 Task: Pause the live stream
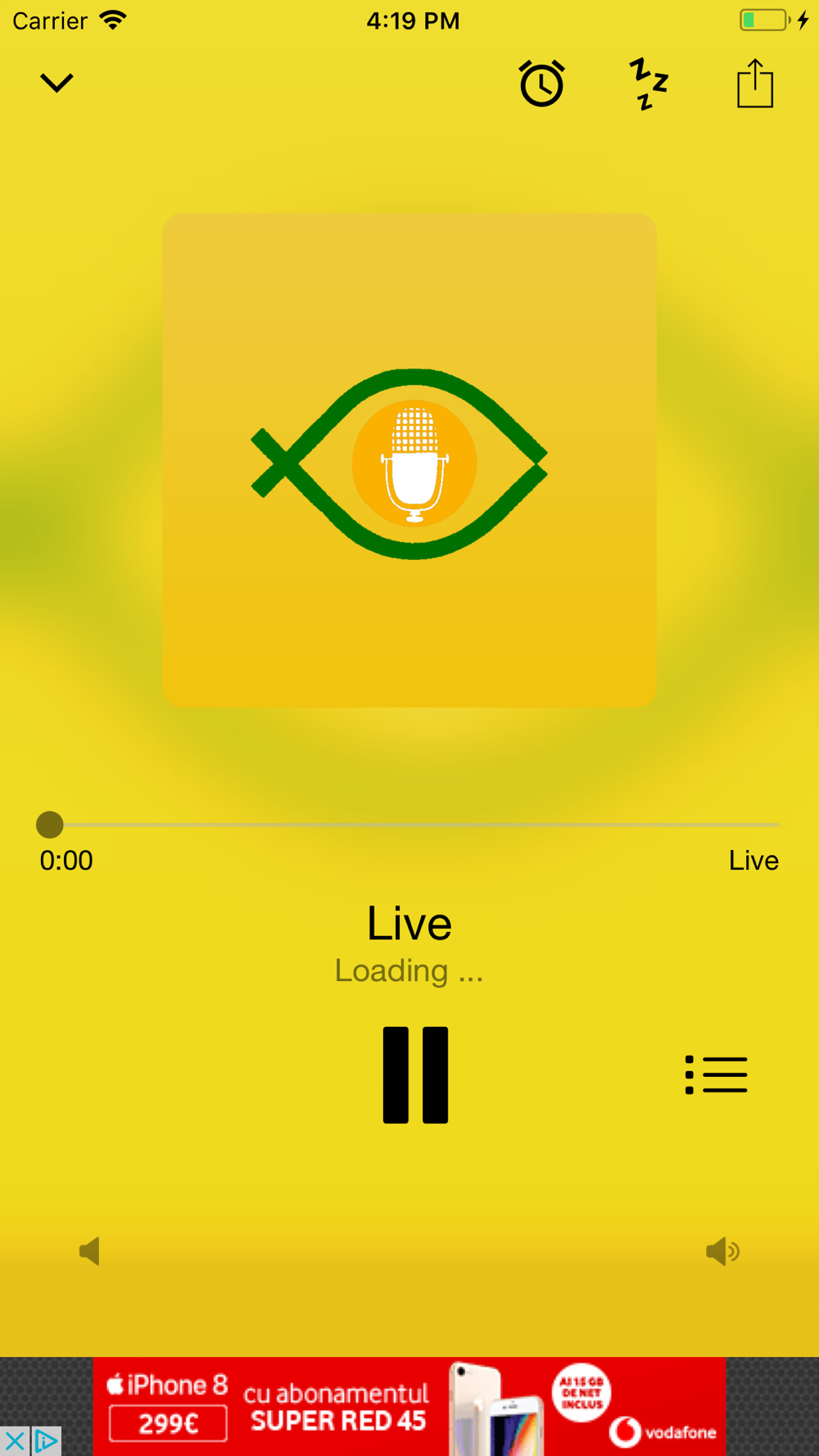[x=415, y=1074]
